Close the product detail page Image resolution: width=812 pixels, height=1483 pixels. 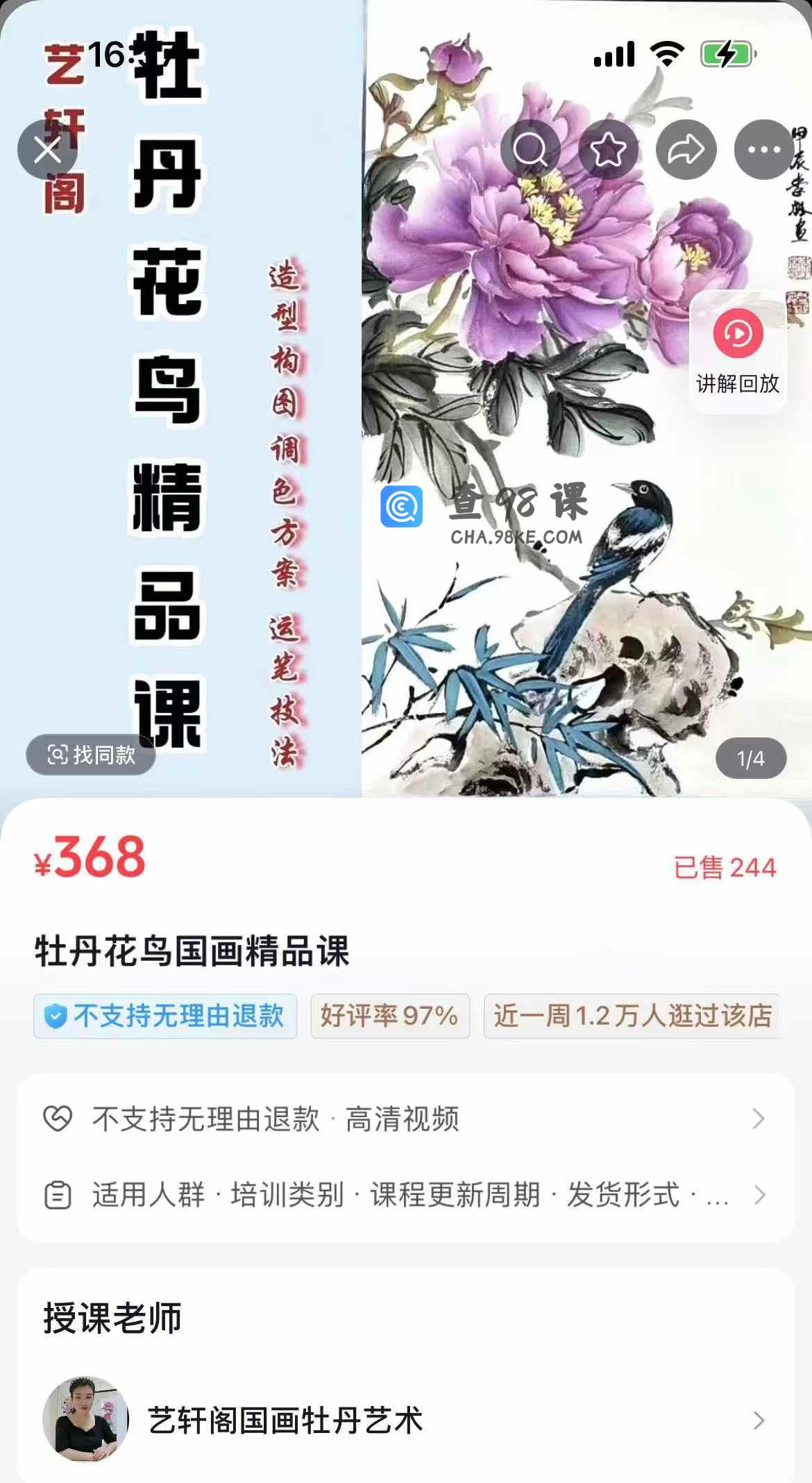(47, 149)
